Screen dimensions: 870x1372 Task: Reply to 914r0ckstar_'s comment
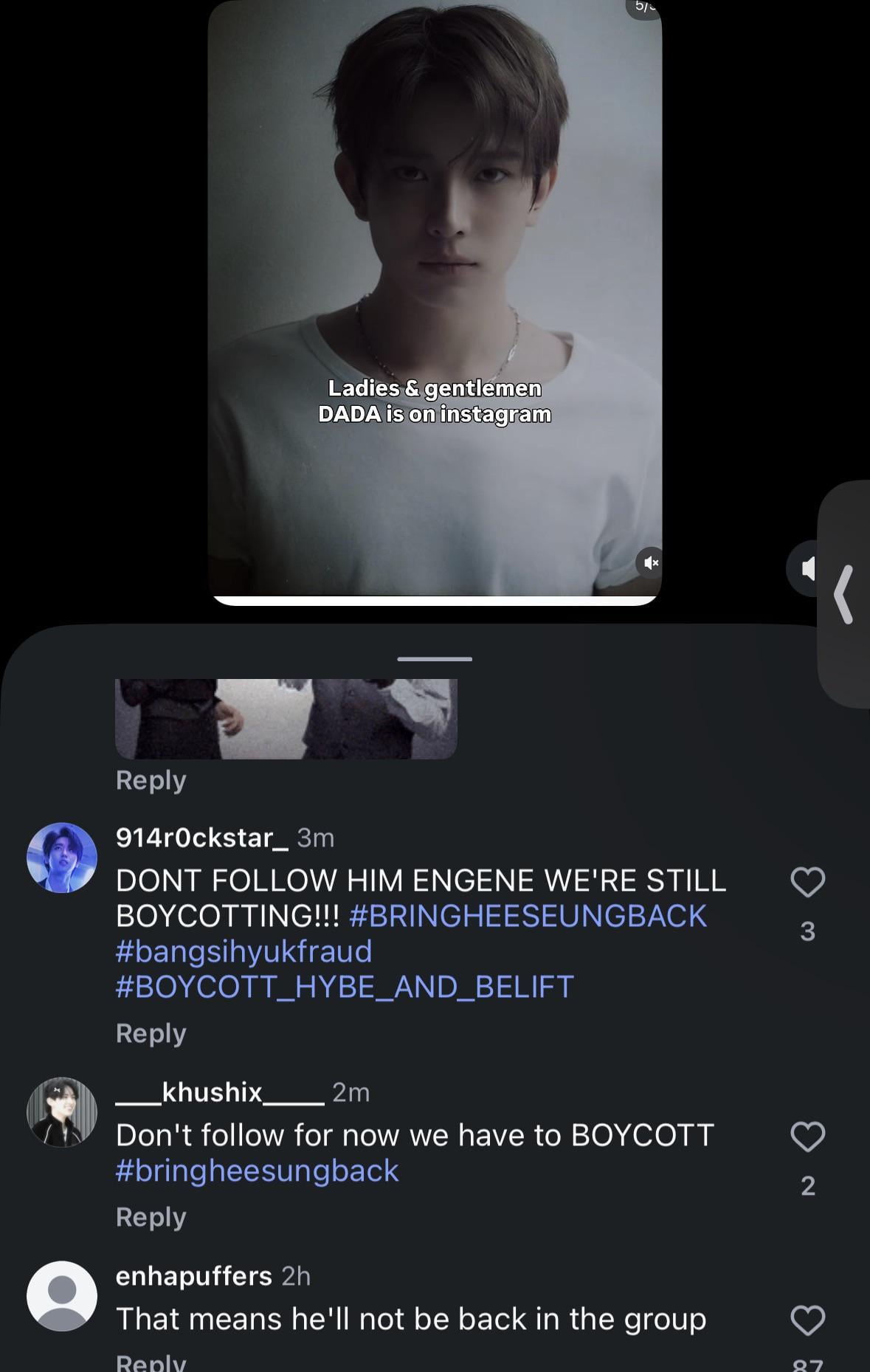click(151, 1033)
